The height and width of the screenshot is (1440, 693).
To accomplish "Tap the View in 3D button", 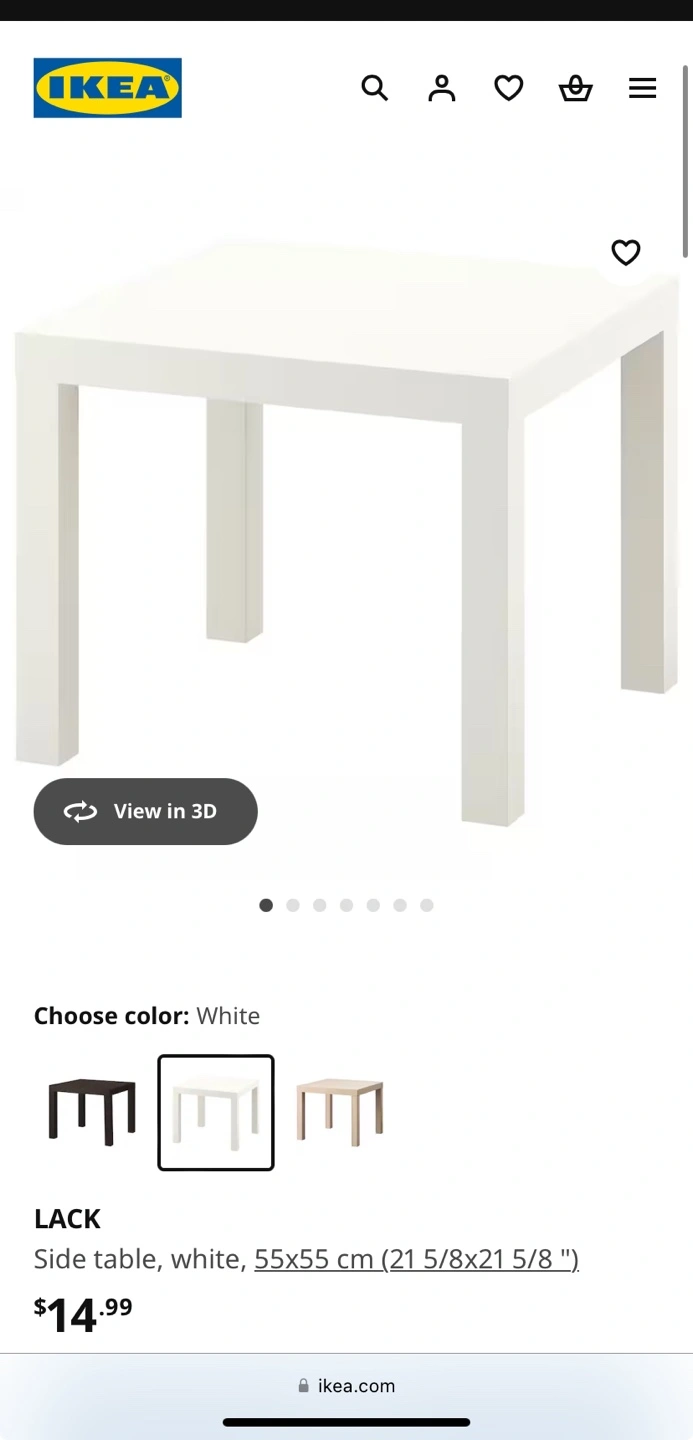I will click(x=146, y=811).
